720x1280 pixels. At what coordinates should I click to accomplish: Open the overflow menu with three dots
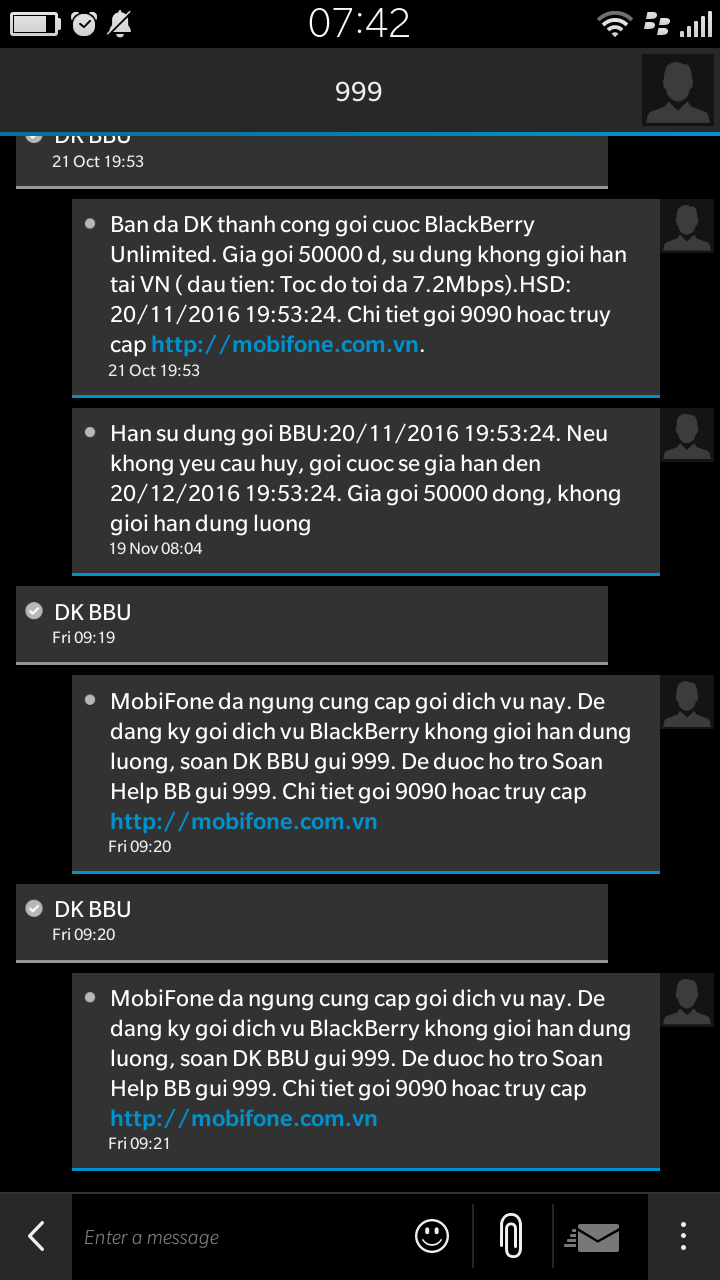point(683,1237)
